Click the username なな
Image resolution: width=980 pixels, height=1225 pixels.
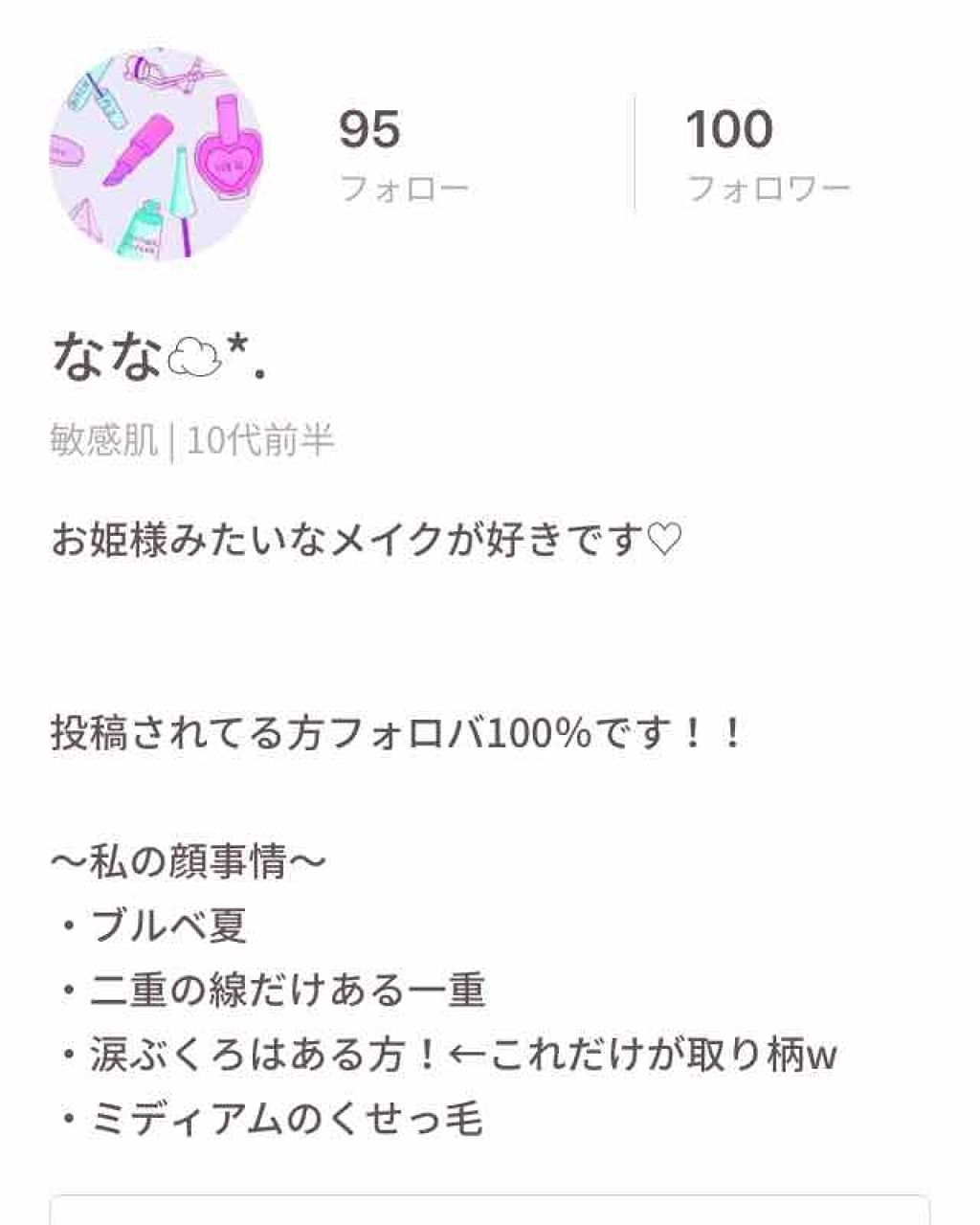tap(105, 354)
